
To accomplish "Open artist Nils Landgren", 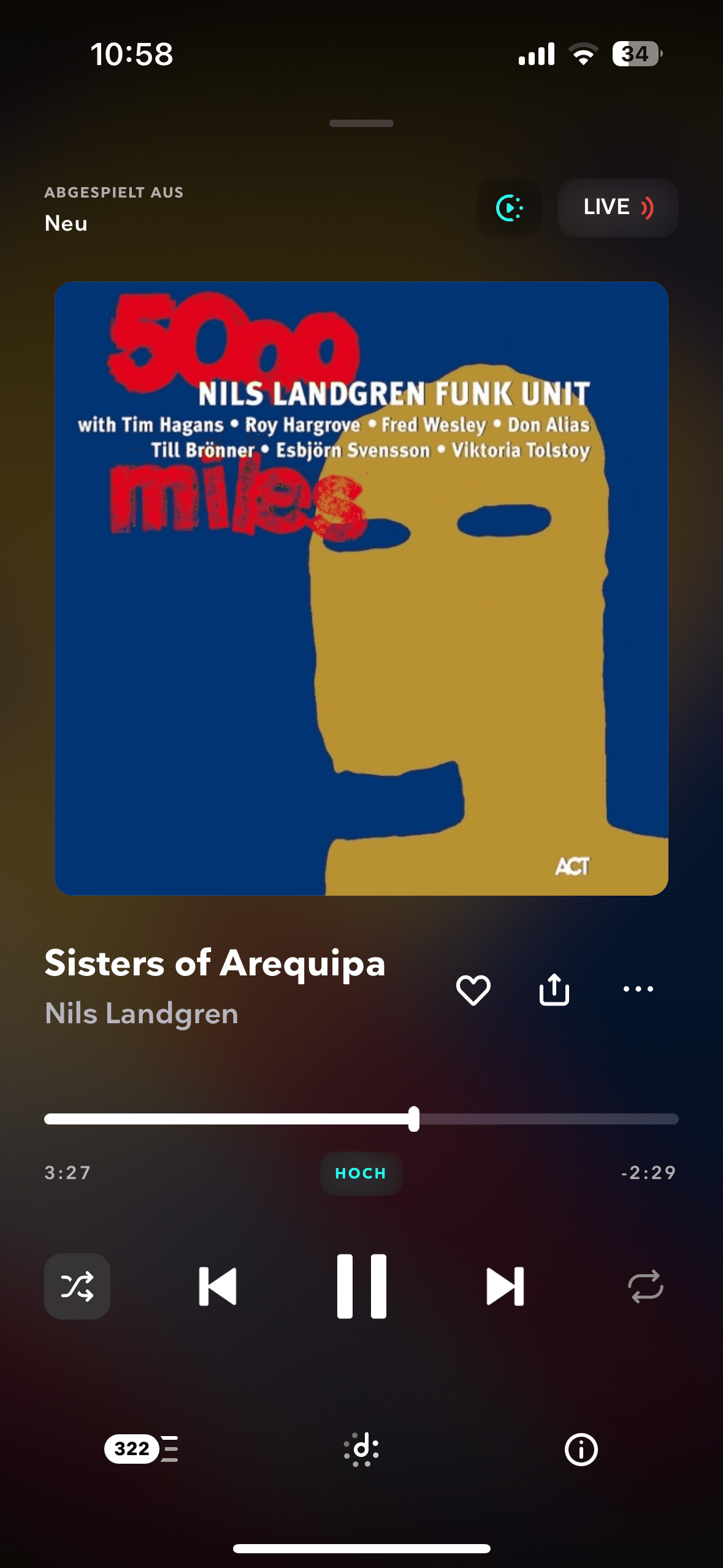I will (142, 1013).
